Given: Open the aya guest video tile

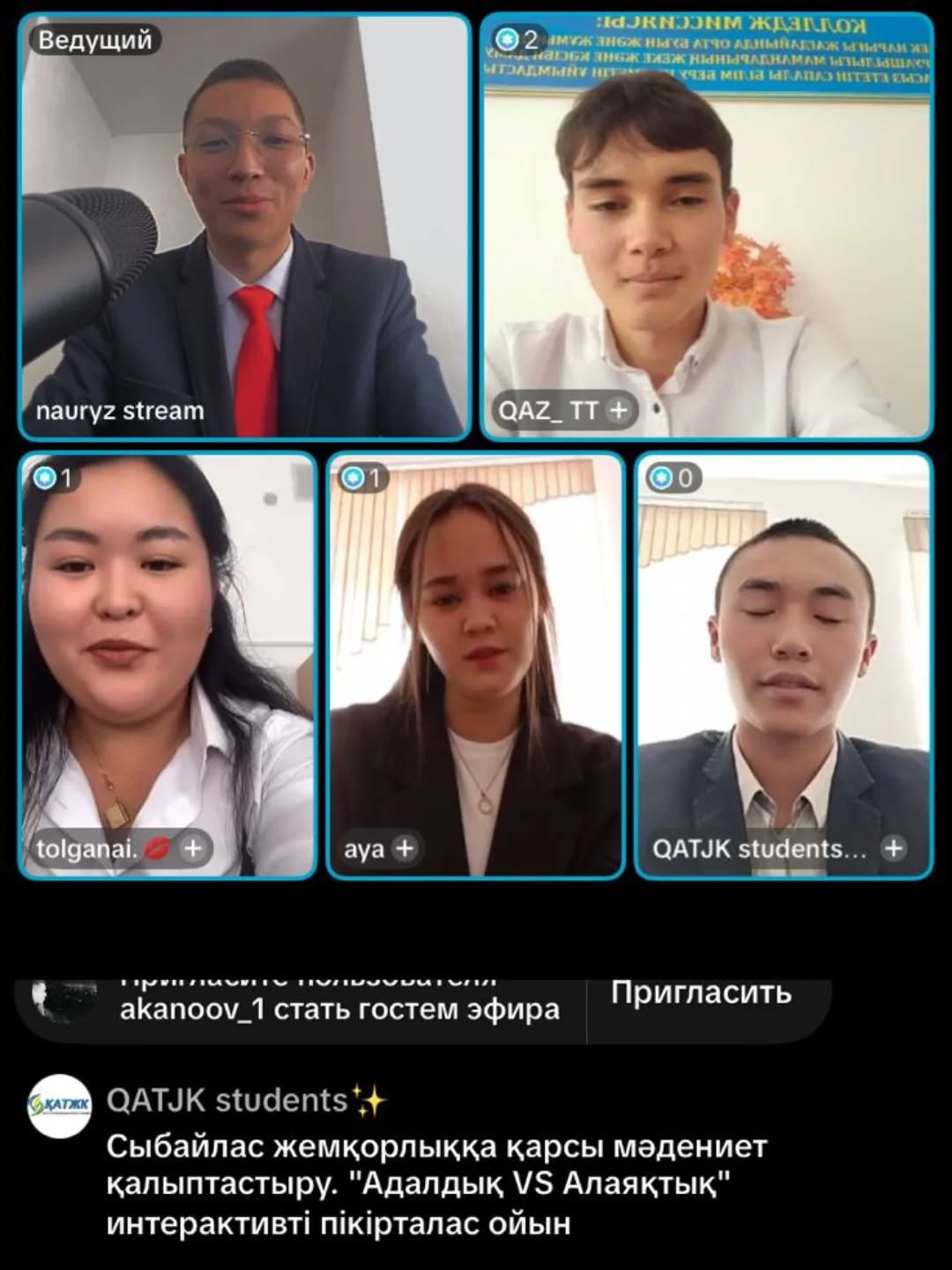Looking at the screenshot, I should click(x=475, y=666).
